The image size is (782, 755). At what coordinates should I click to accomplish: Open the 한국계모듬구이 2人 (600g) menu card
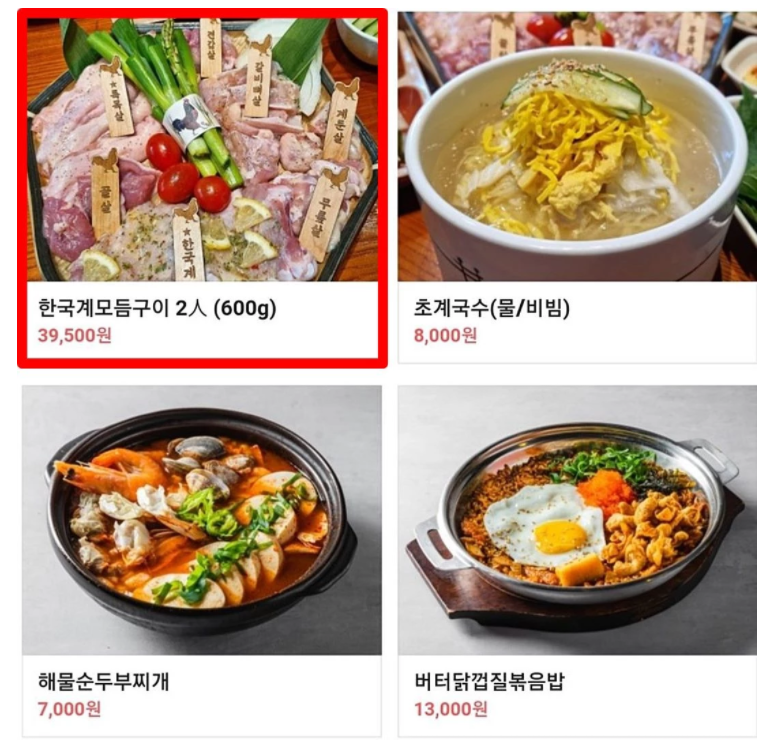click(202, 189)
